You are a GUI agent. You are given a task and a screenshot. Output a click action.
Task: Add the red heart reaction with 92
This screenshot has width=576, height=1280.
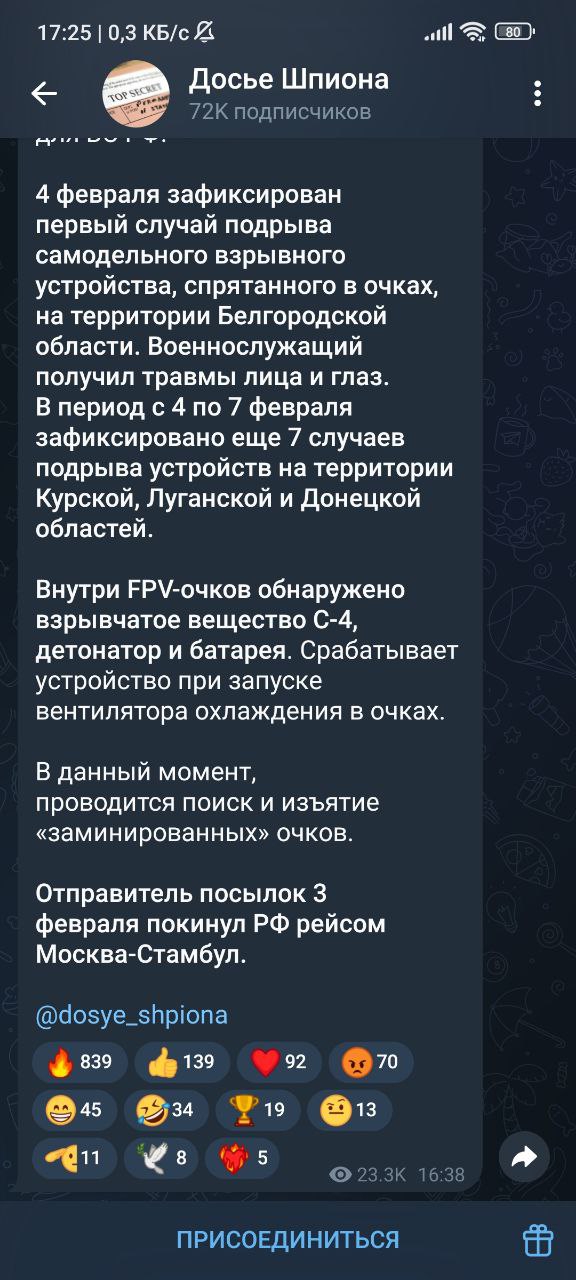click(279, 1062)
